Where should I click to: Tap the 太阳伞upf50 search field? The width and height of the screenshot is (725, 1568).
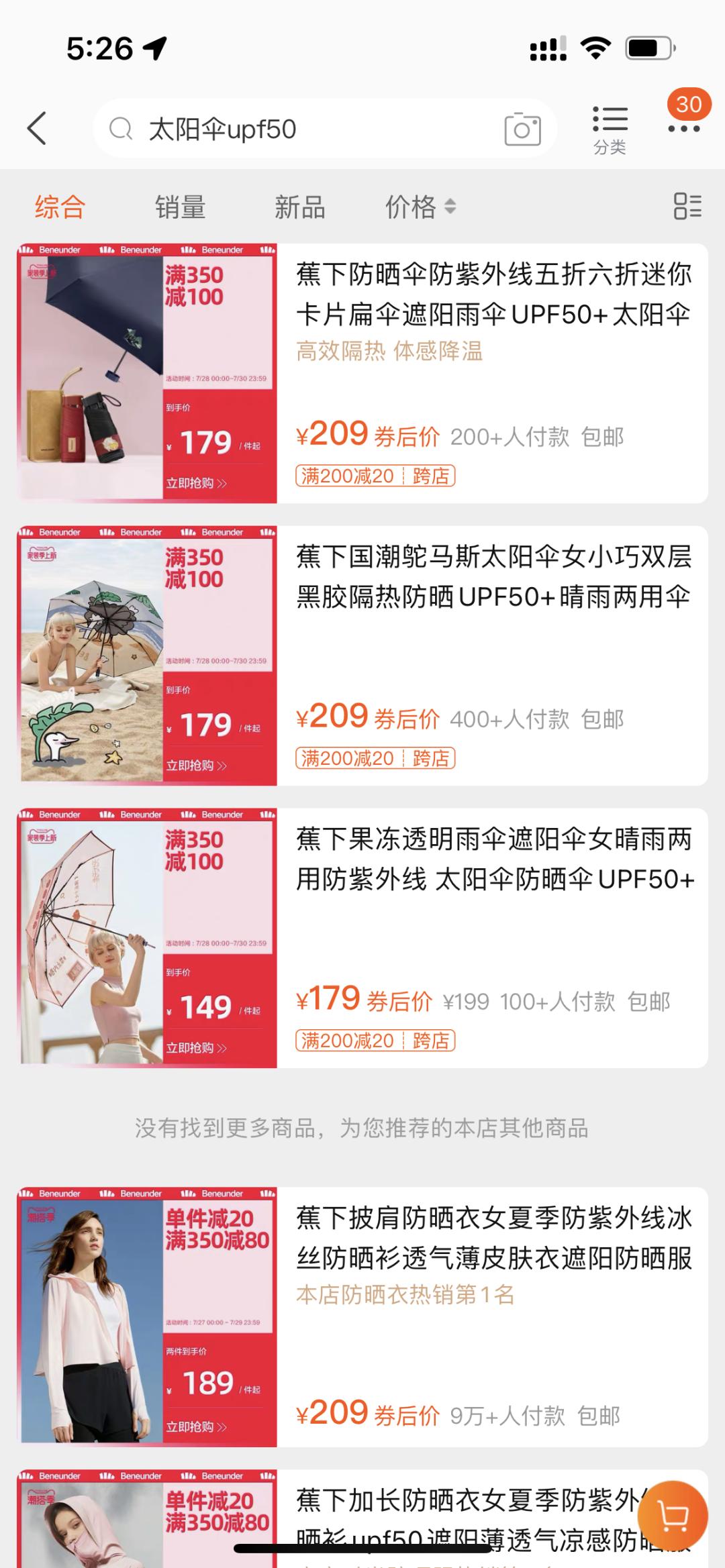(x=302, y=129)
